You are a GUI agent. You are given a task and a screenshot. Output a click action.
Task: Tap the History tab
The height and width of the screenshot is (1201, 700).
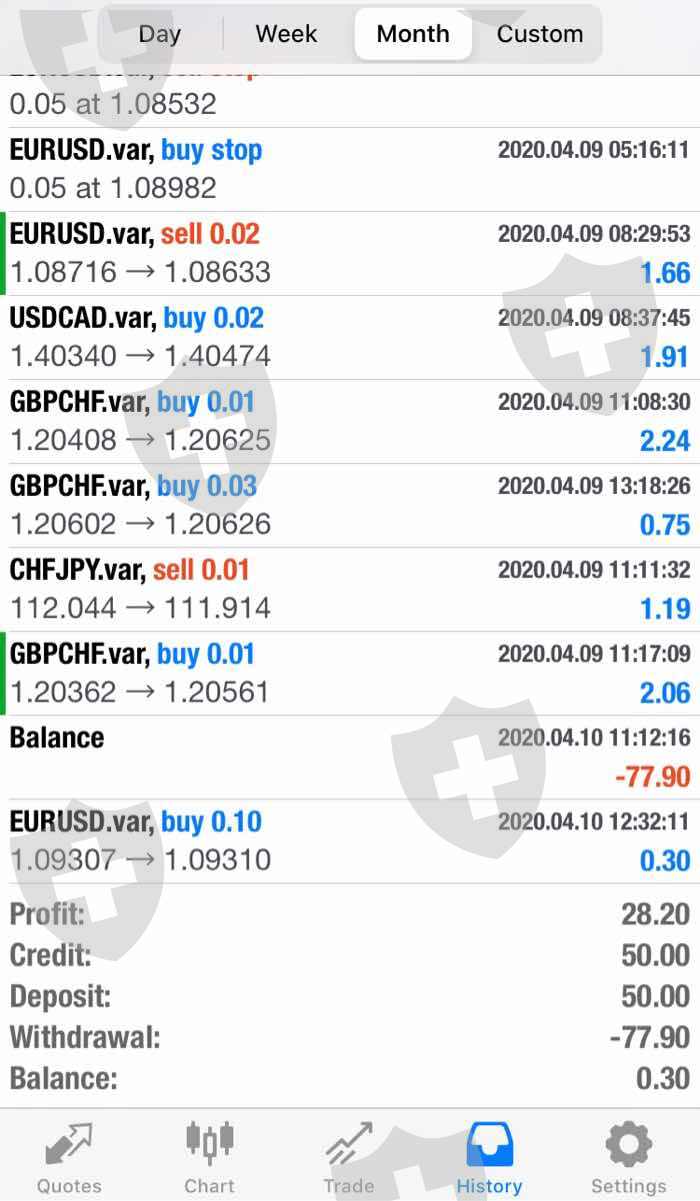tap(489, 1156)
